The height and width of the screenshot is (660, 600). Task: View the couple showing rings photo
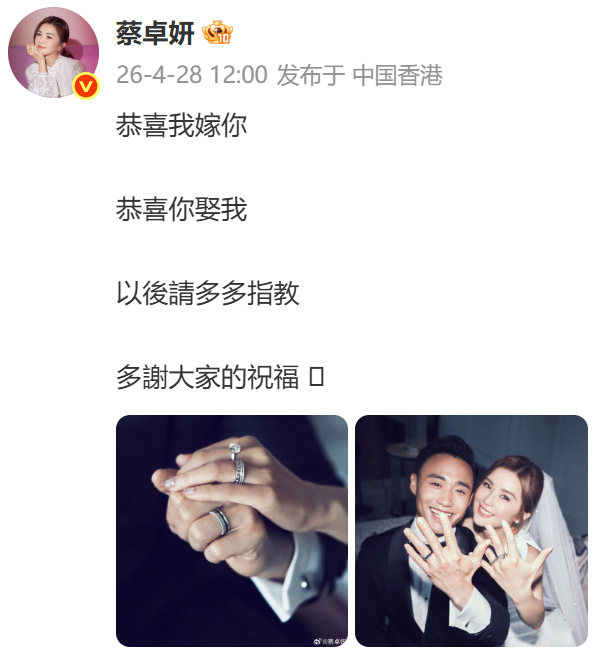[x=471, y=531]
